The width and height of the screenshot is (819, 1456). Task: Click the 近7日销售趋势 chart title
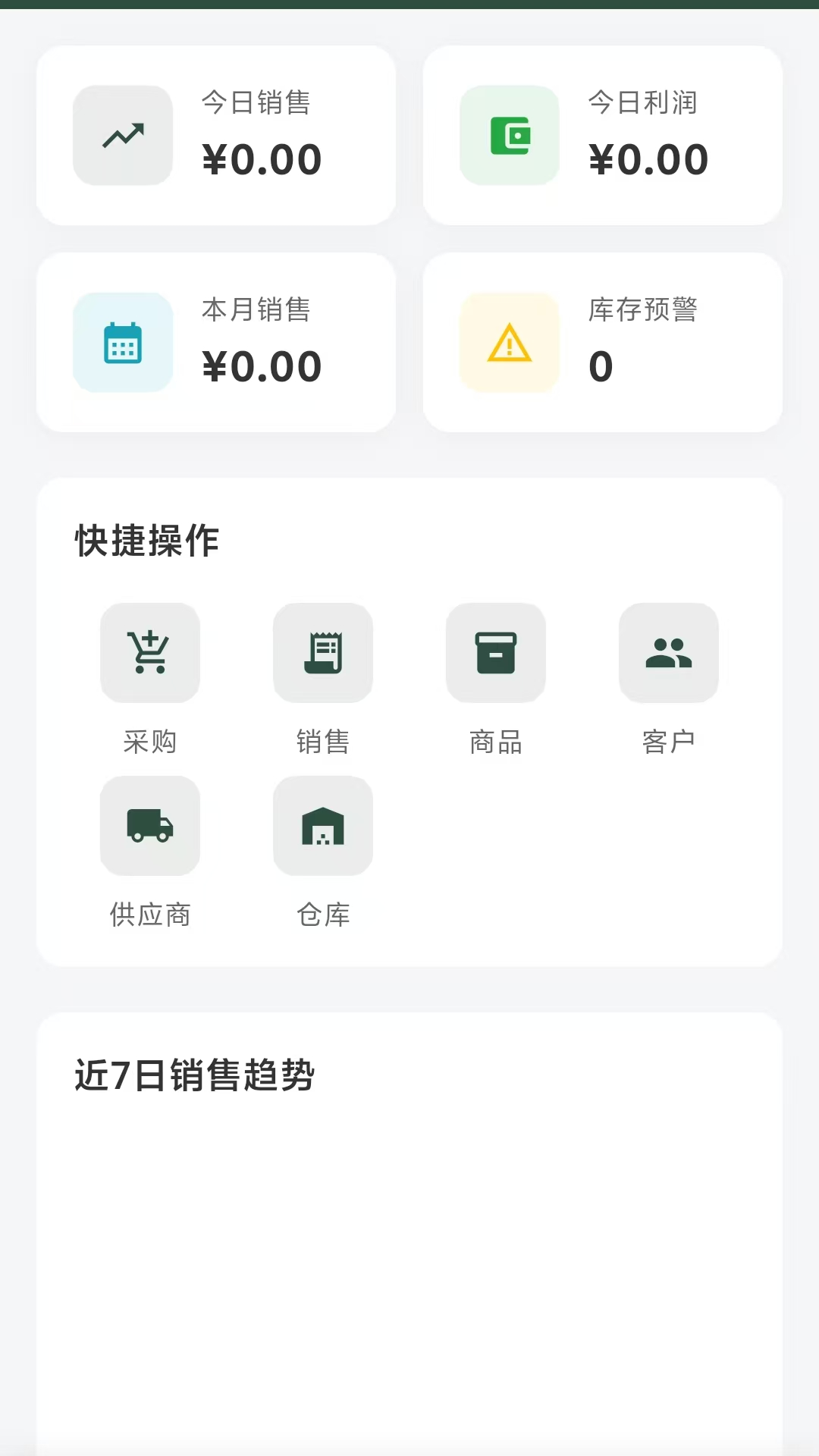click(x=196, y=1072)
